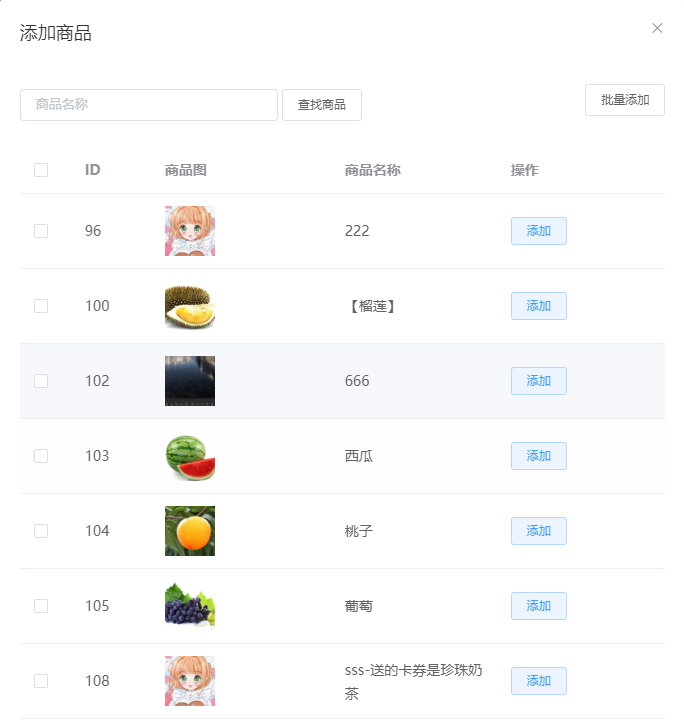Image resolution: width=684 pixels, height=721 pixels.
Task: Select checkbox for 西瓜
Action: tap(41, 456)
